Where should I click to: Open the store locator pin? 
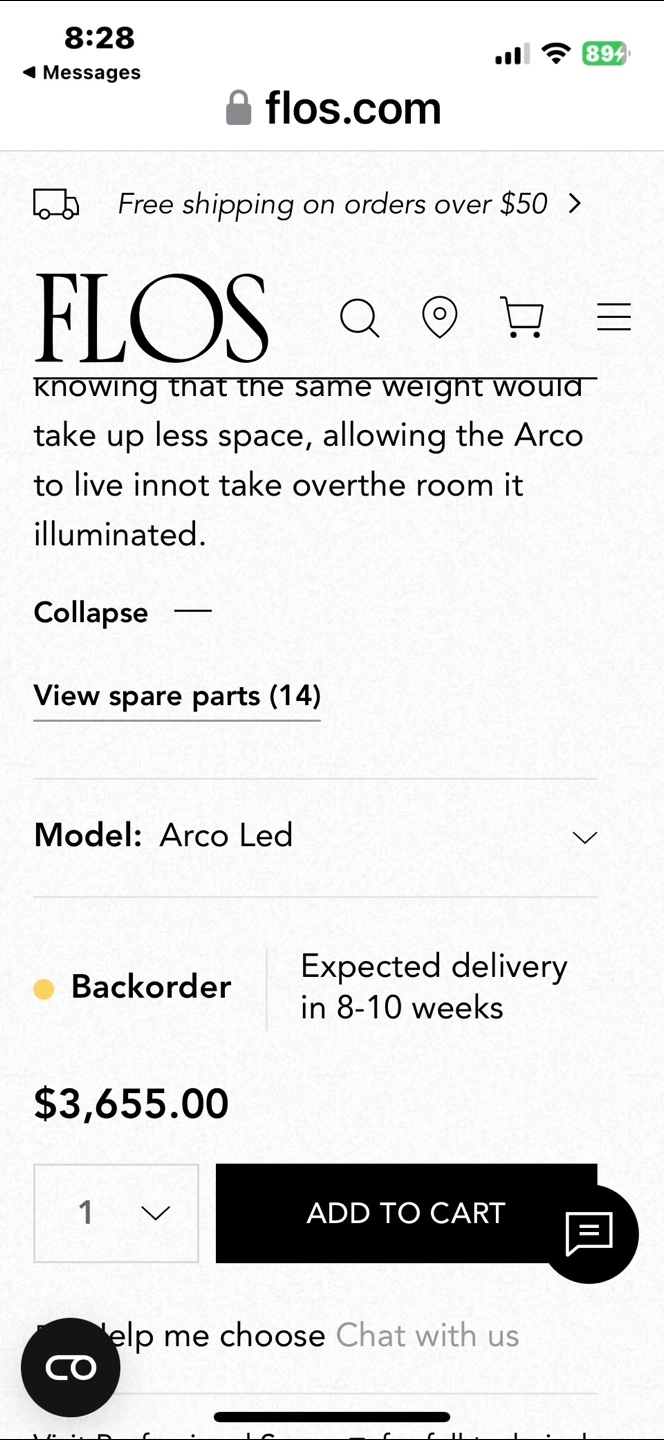click(440, 318)
